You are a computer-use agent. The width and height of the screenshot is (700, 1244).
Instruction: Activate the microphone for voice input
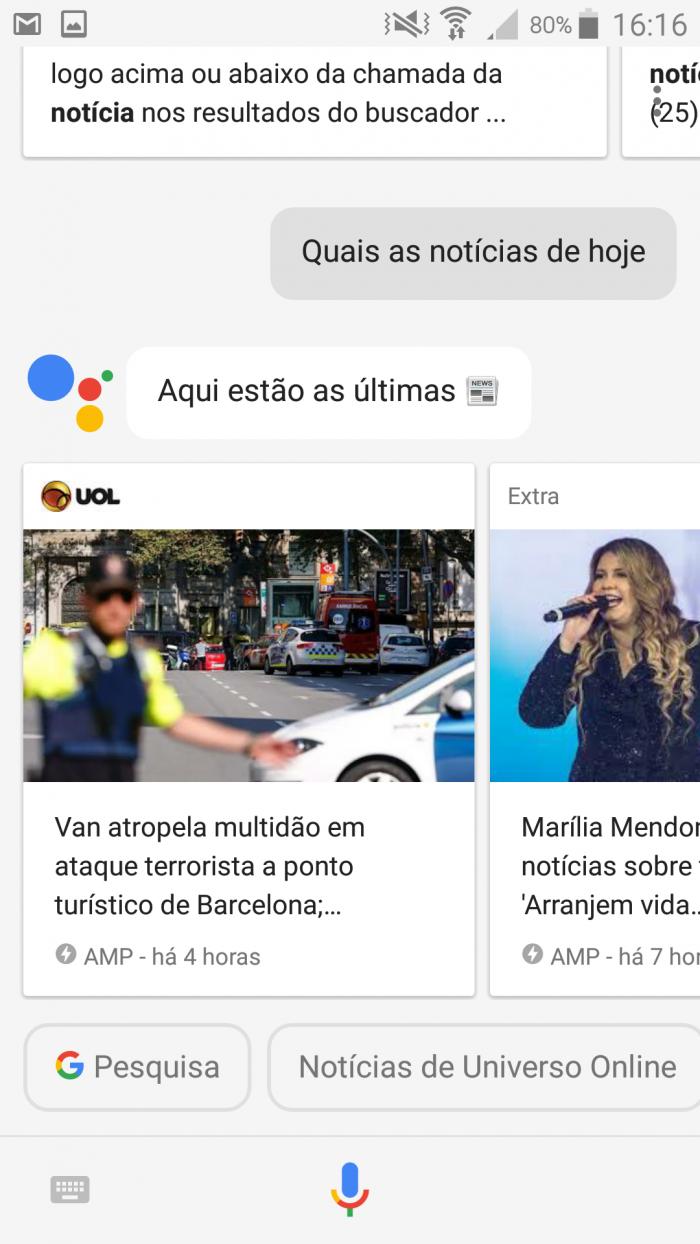349,1188
